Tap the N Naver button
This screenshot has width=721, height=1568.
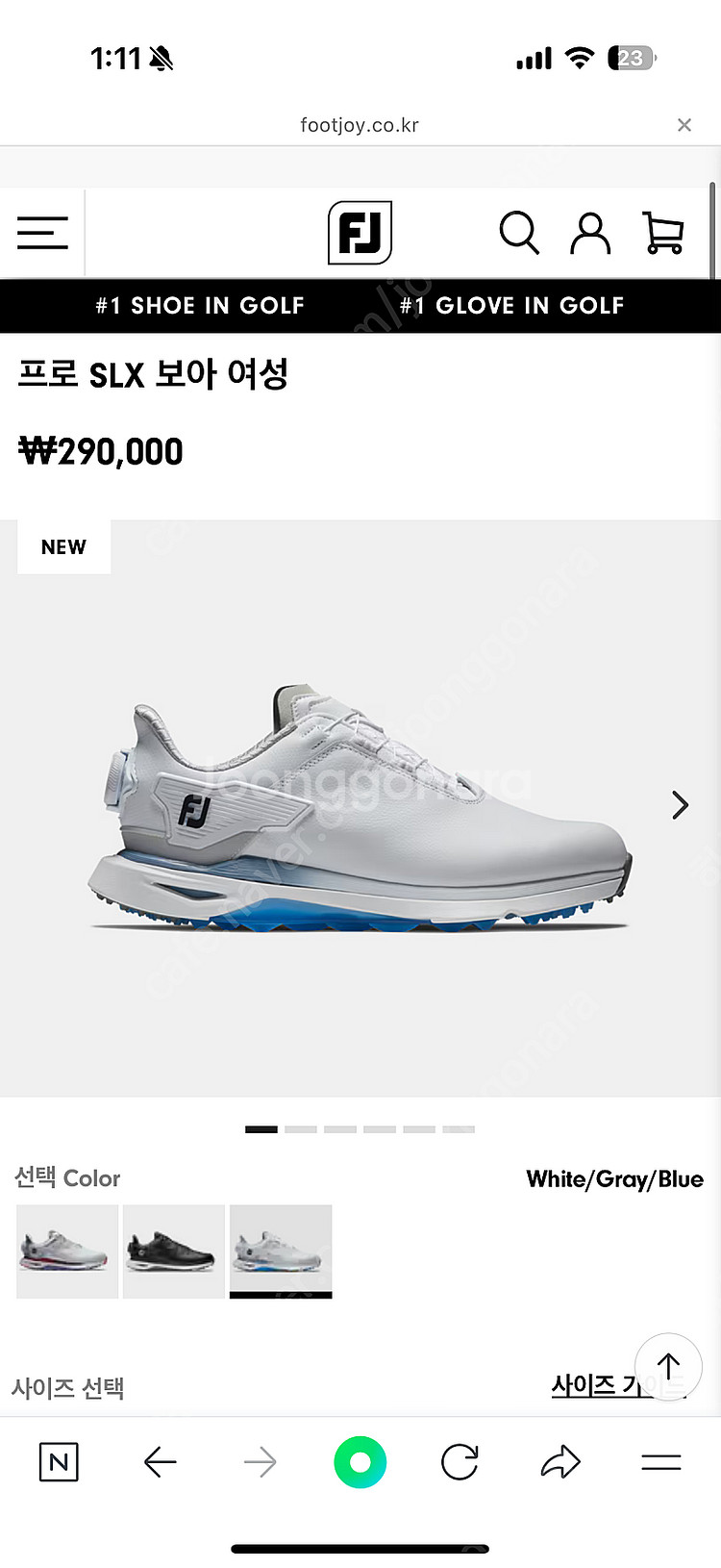pyautogui.click(x=59, y=1463)
